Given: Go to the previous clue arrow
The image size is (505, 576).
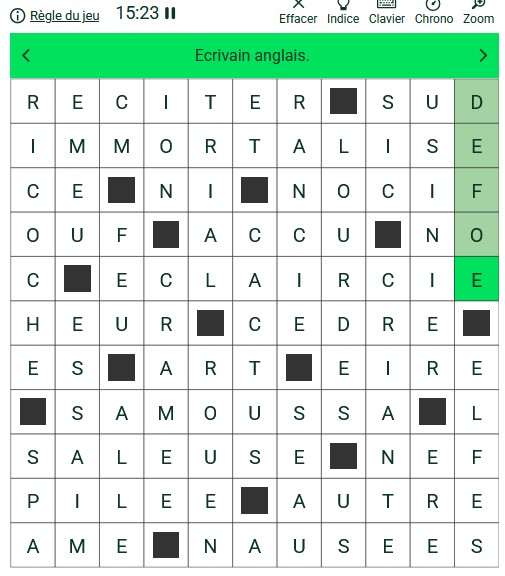Looking at the screenshot, I should [x=26, y=55].
